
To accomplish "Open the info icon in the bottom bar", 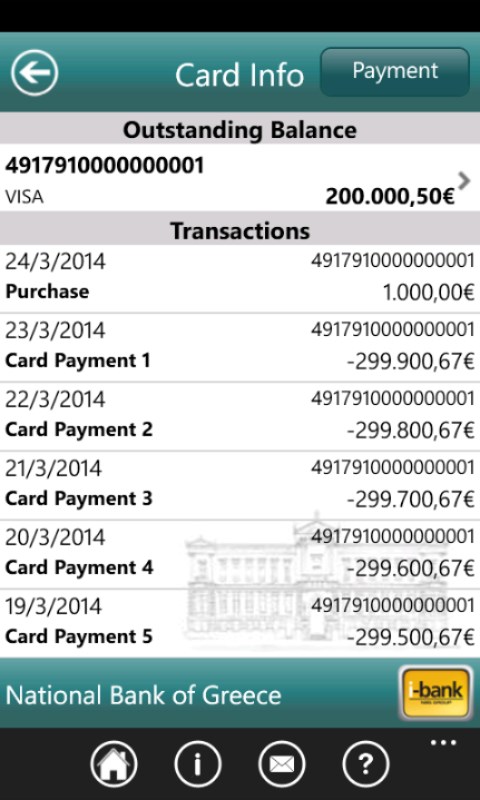I will coord(197,764).
